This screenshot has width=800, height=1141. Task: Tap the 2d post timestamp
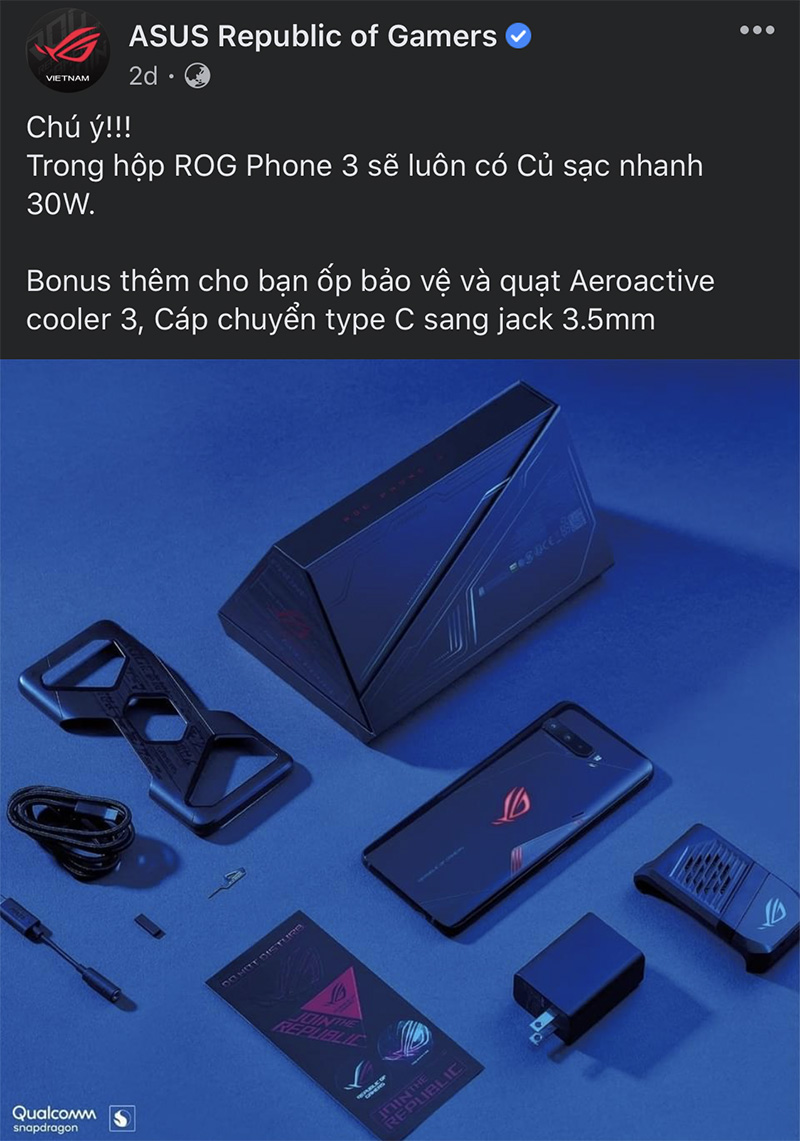click(143, 75)
